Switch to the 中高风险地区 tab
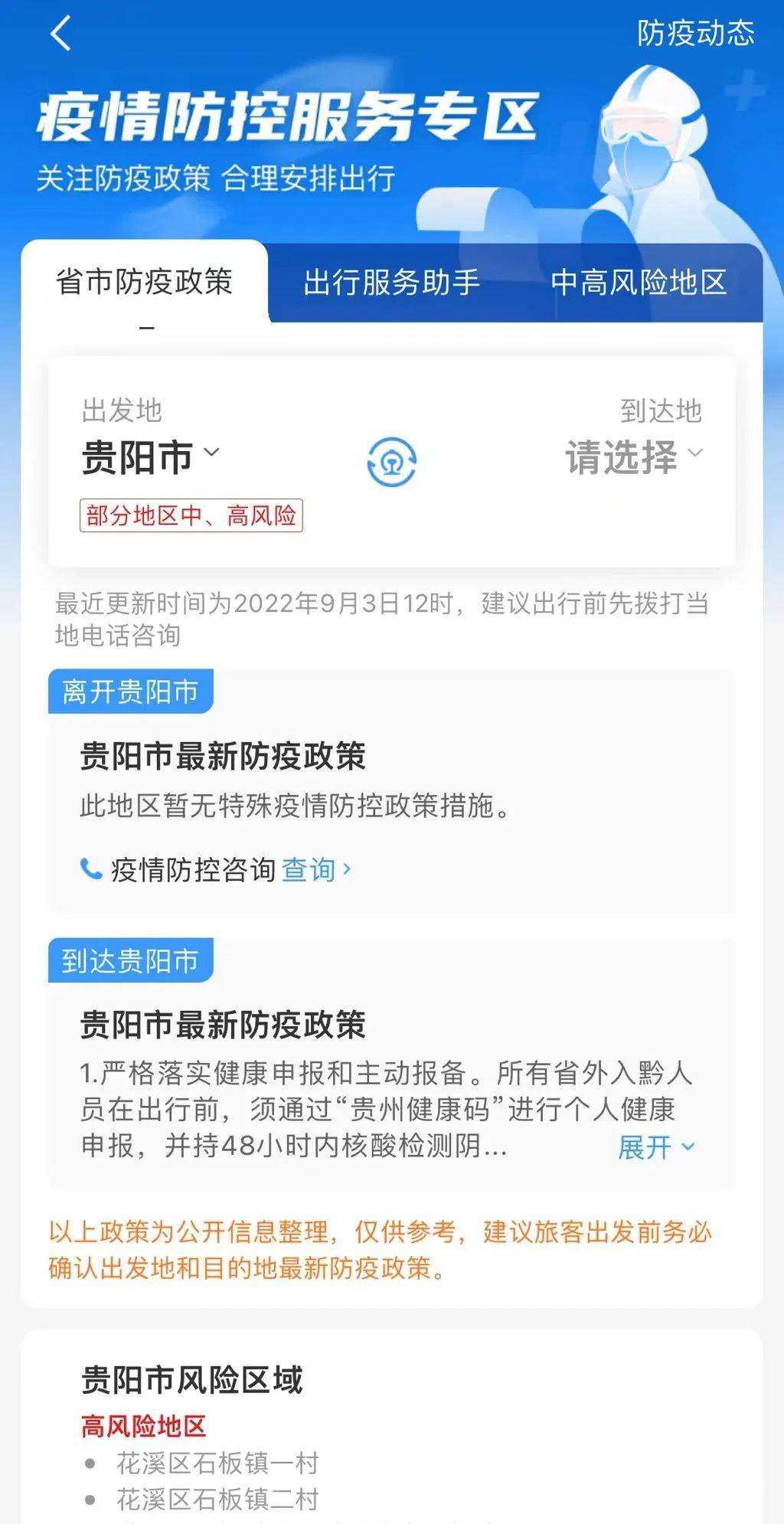Viewport: 784px width, 1524px height. 641,283
